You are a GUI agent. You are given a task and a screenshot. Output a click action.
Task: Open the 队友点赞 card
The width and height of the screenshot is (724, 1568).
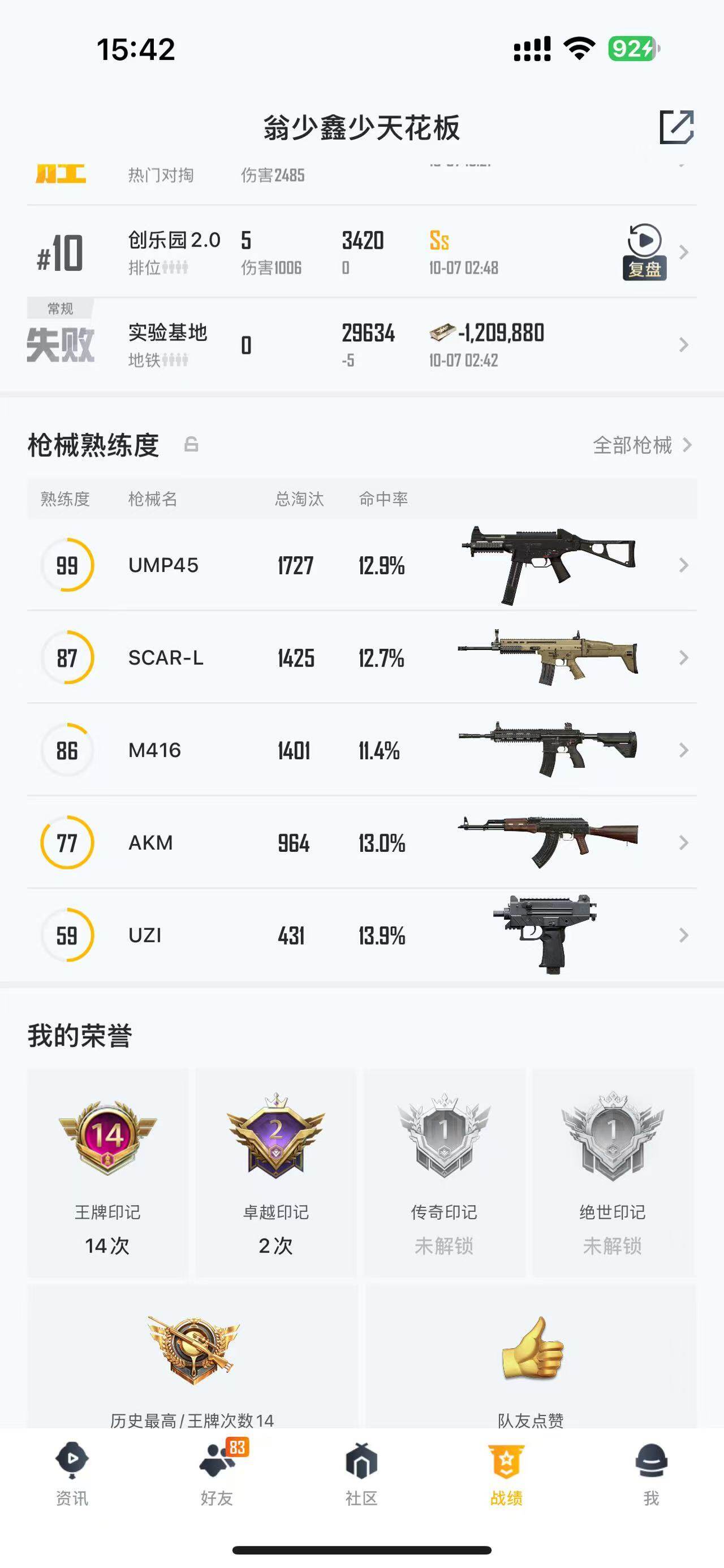pyautogui.click(x=531, y=1363)
